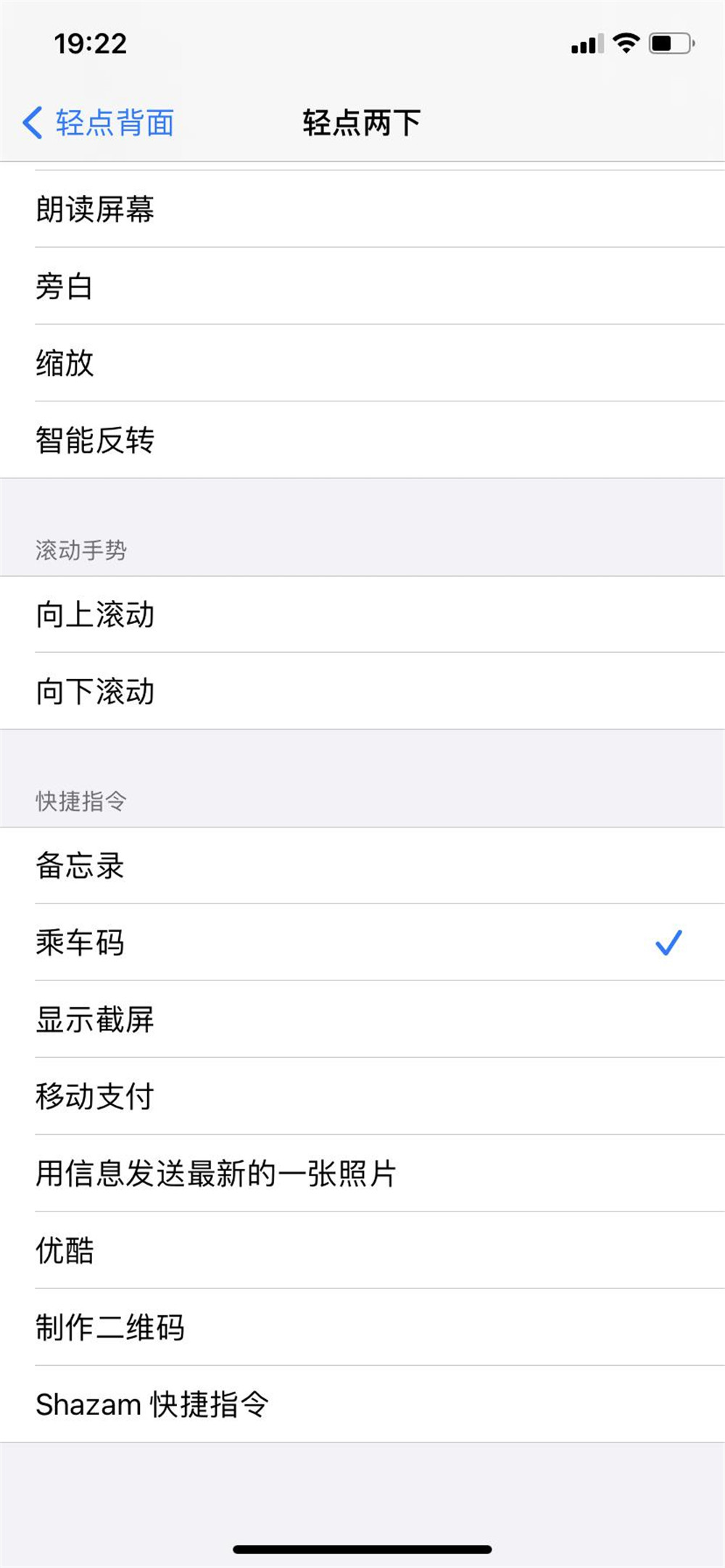The height and width of the screenshot is (1568, 725).
Task: Pick the 优酷 shortcut
Action: pyautogui.click(x=362, y=1250)
